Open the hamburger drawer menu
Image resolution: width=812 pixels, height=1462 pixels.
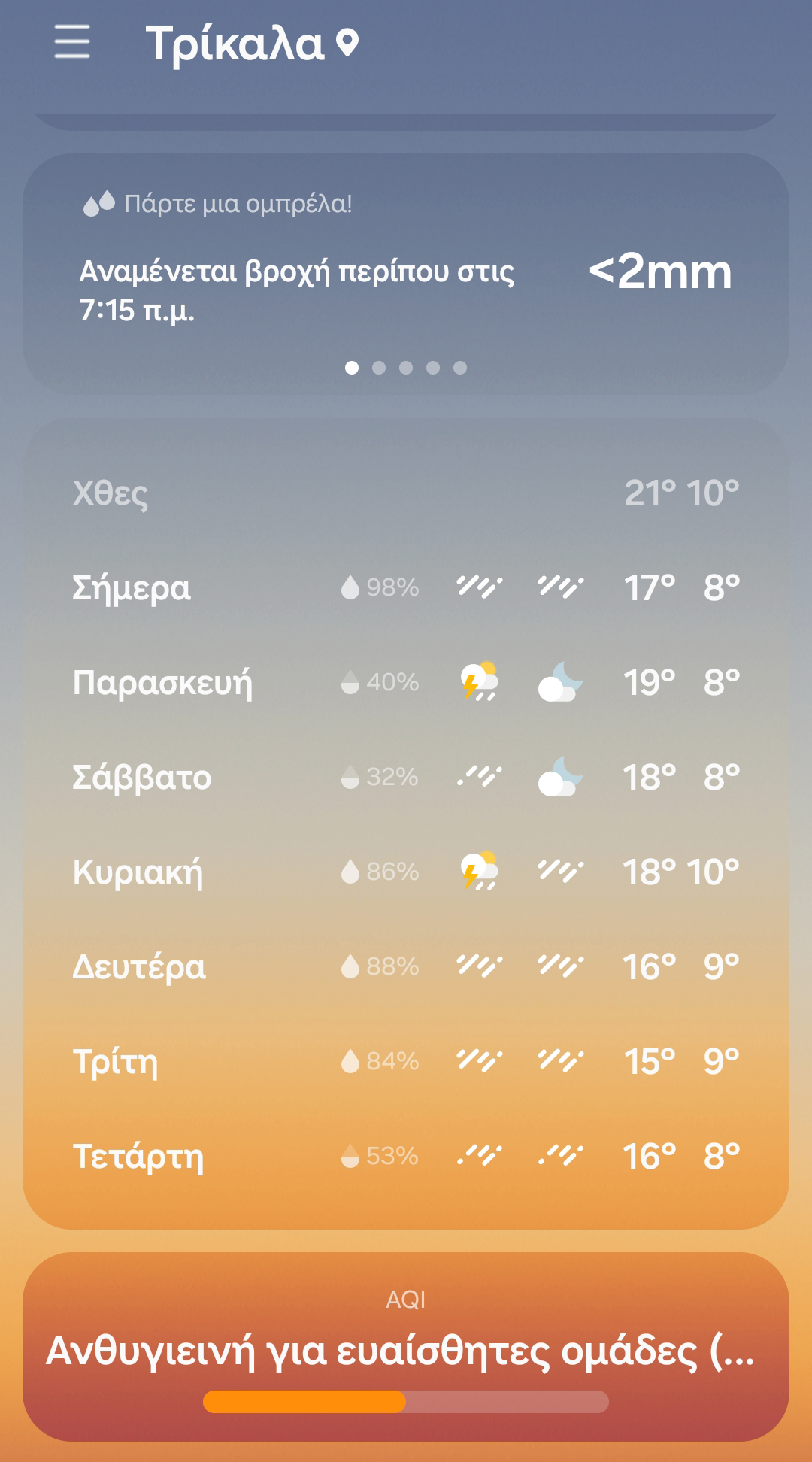point(72,41)
